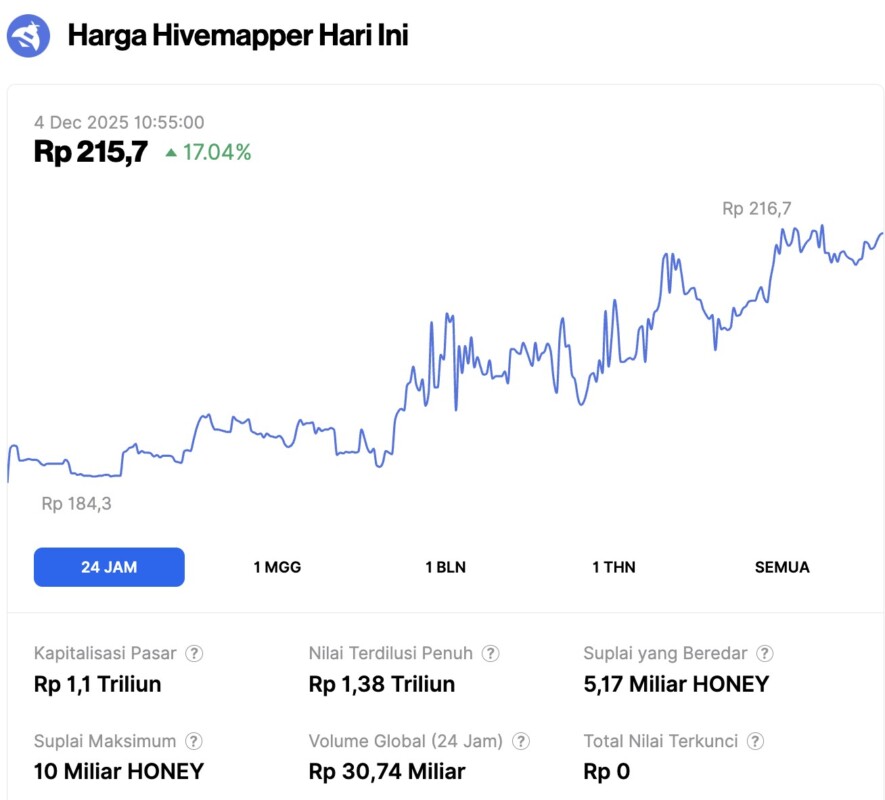Screen dimensions: 885x800
Task: View explanation of Volume Global (24 Jam)
Action: tap(521, 741)
